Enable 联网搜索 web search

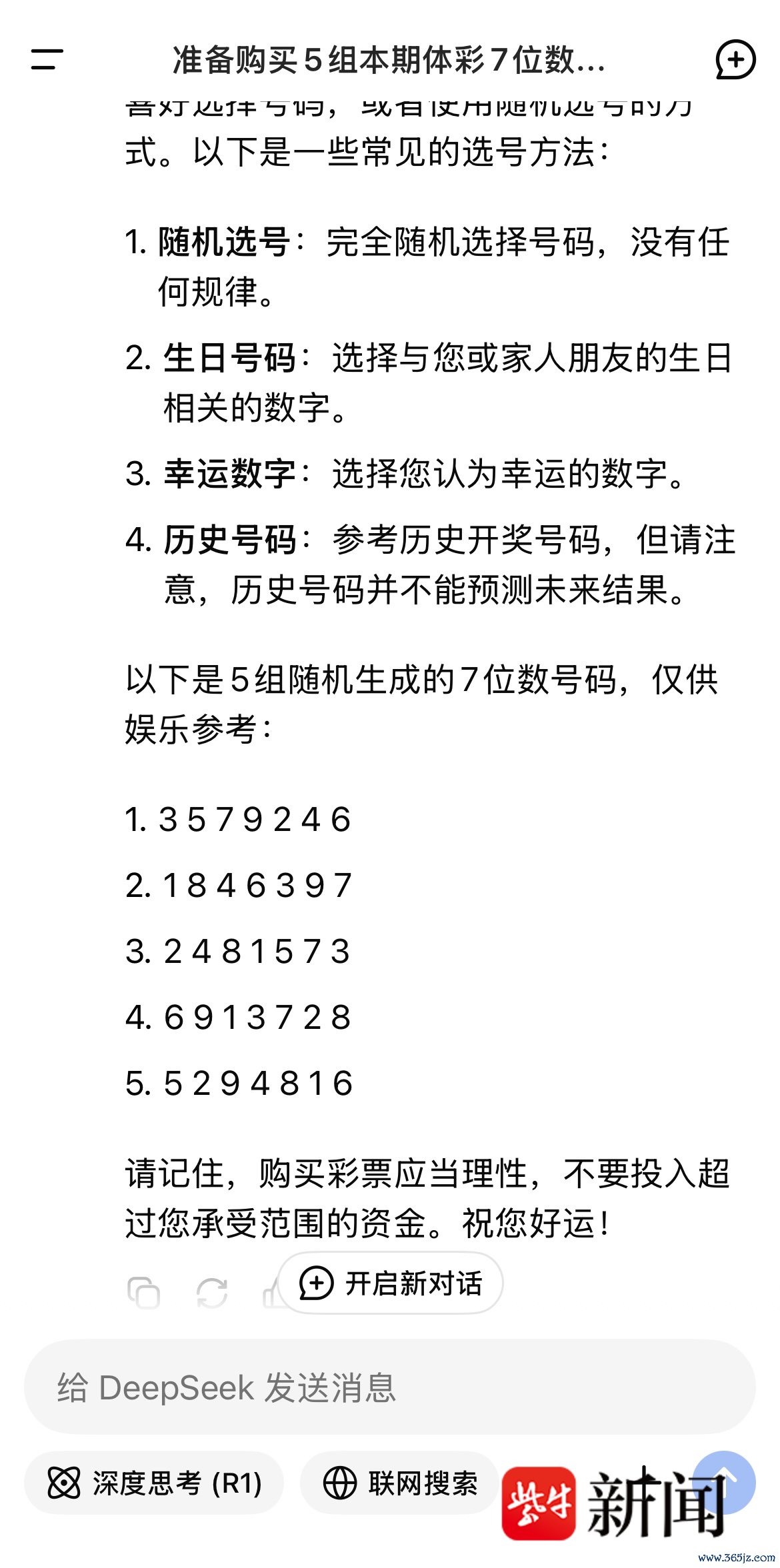click(400, 1483)
